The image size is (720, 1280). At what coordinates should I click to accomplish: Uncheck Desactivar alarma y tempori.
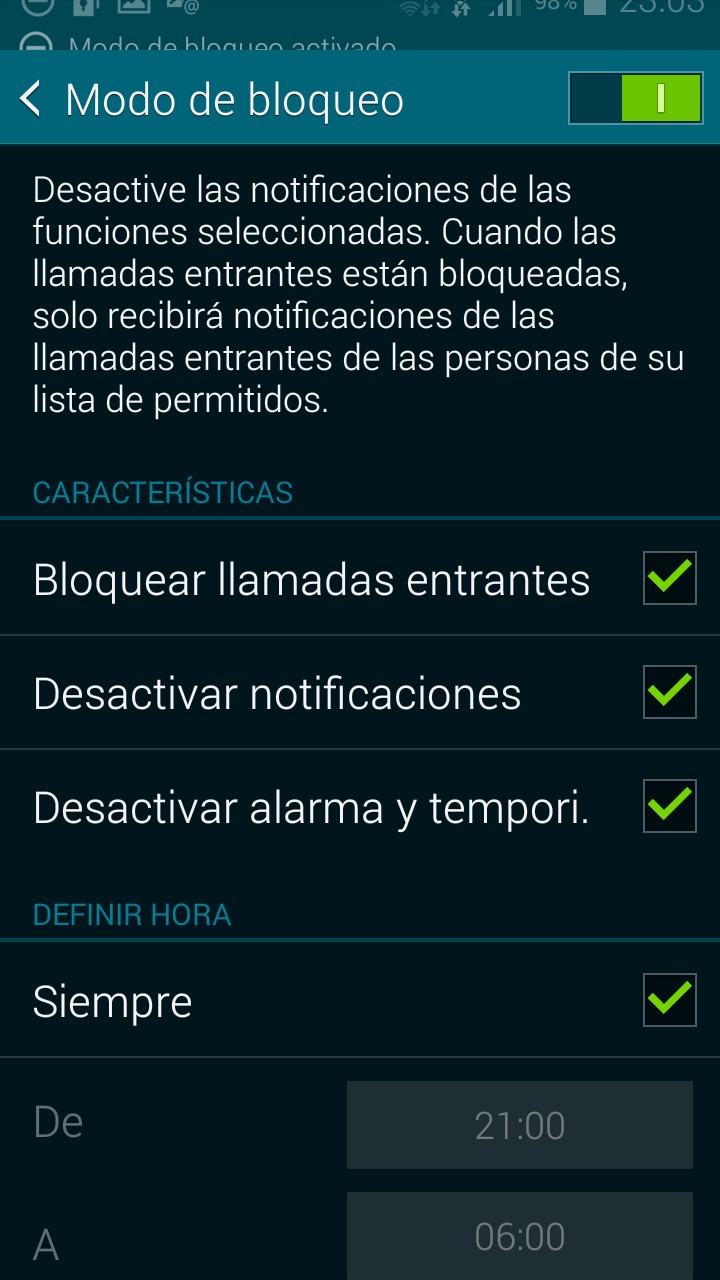(x=669, y=807)
